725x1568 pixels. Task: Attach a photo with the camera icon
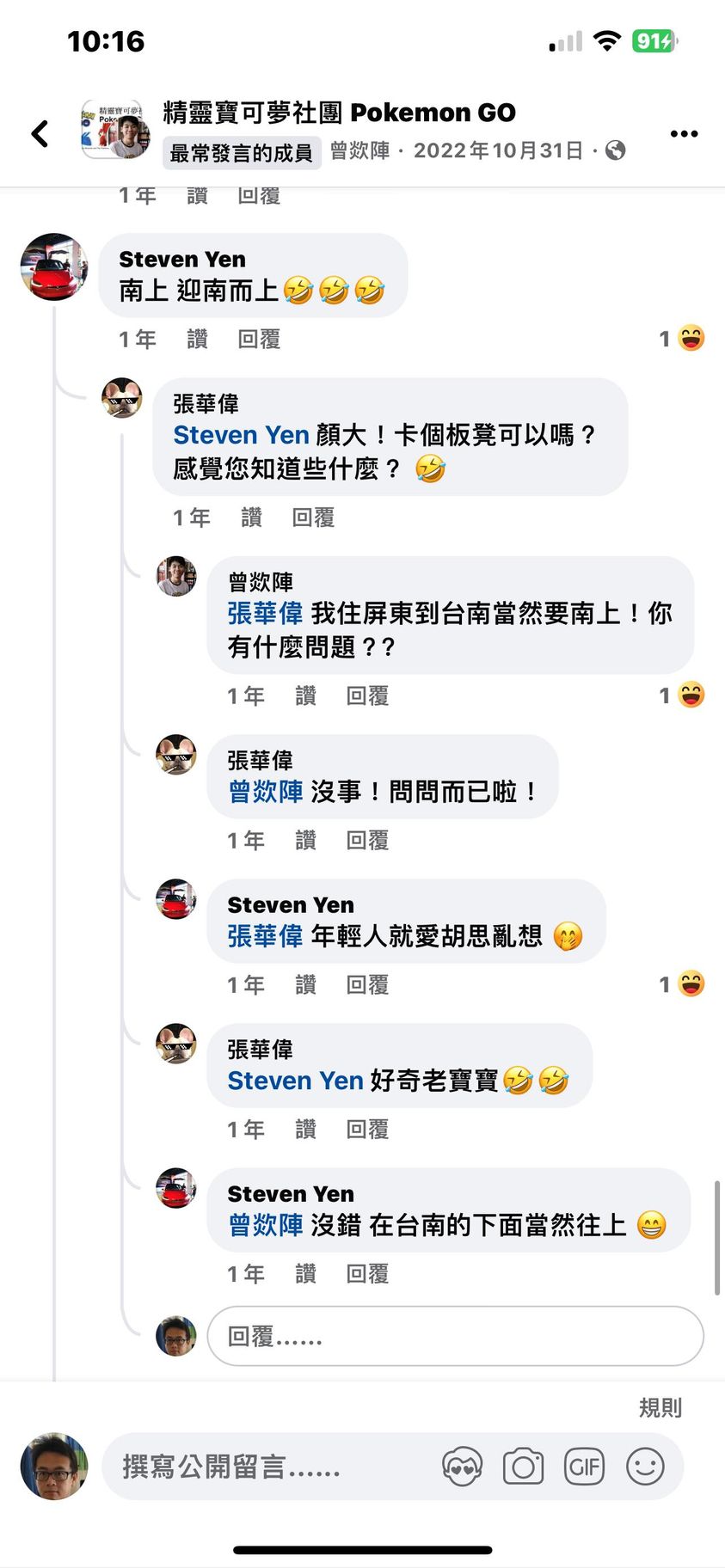pos(523,1467)
